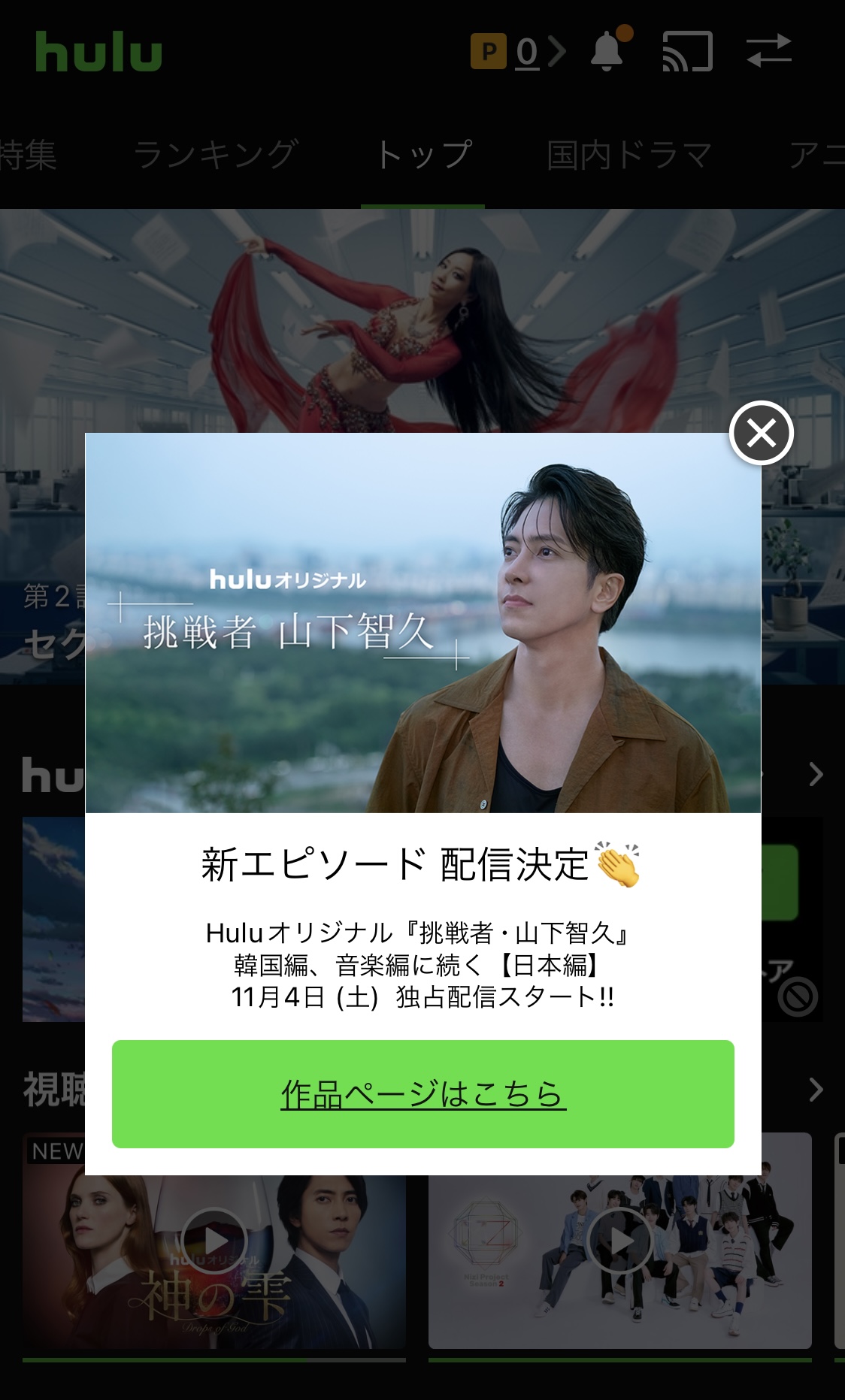Open the profile switch arrows icon
Viewport: 845px width, 1400px height.
coord(768,51)
